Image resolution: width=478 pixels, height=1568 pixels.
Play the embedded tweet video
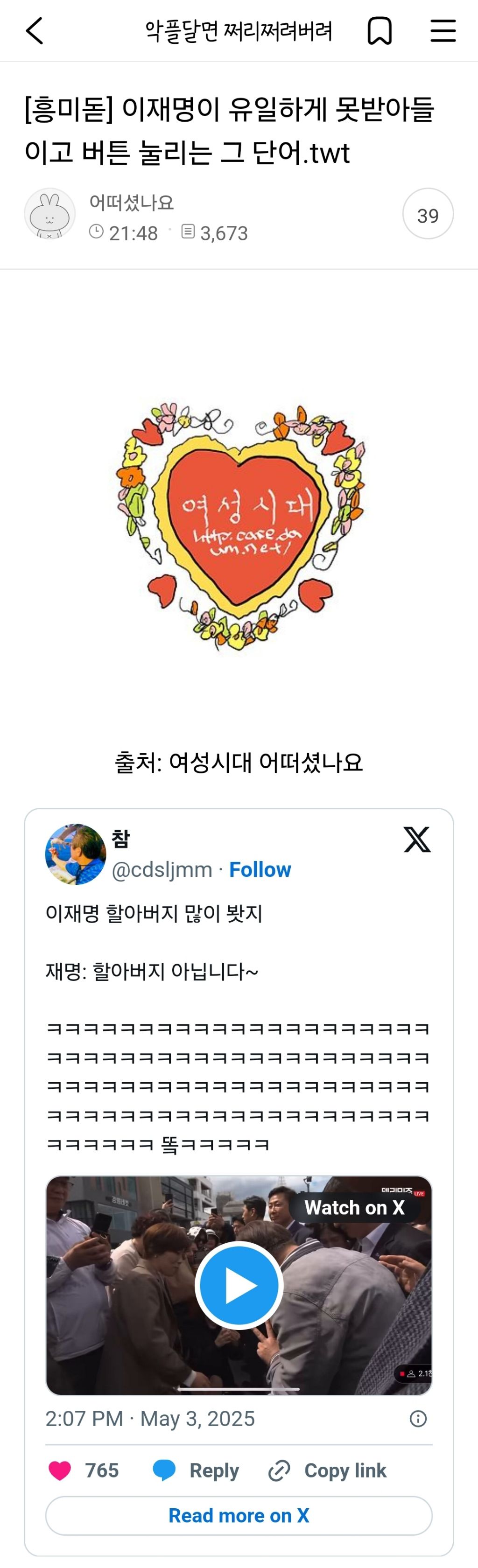pos(239,1286)
